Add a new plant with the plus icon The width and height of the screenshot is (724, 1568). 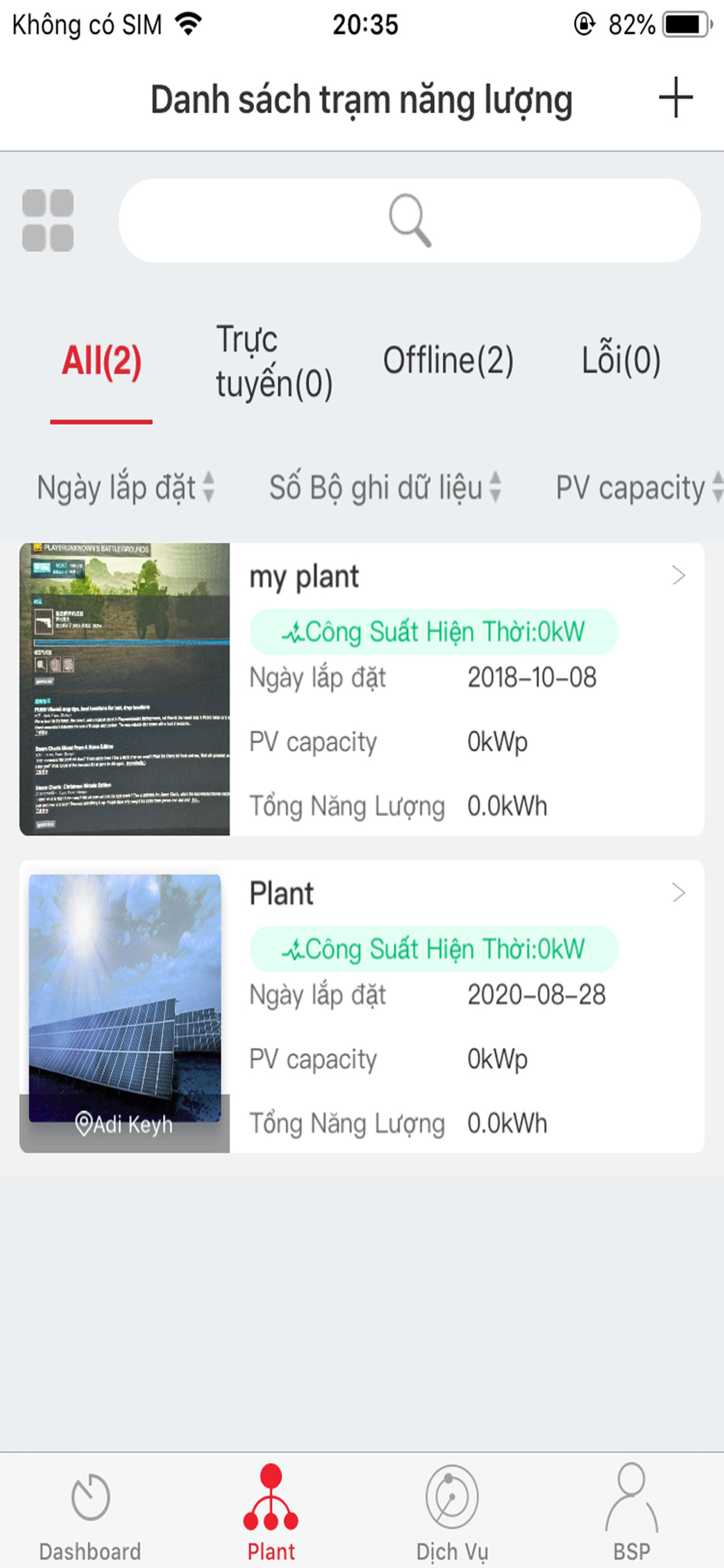pyautogui.click(x=675, y=98)
